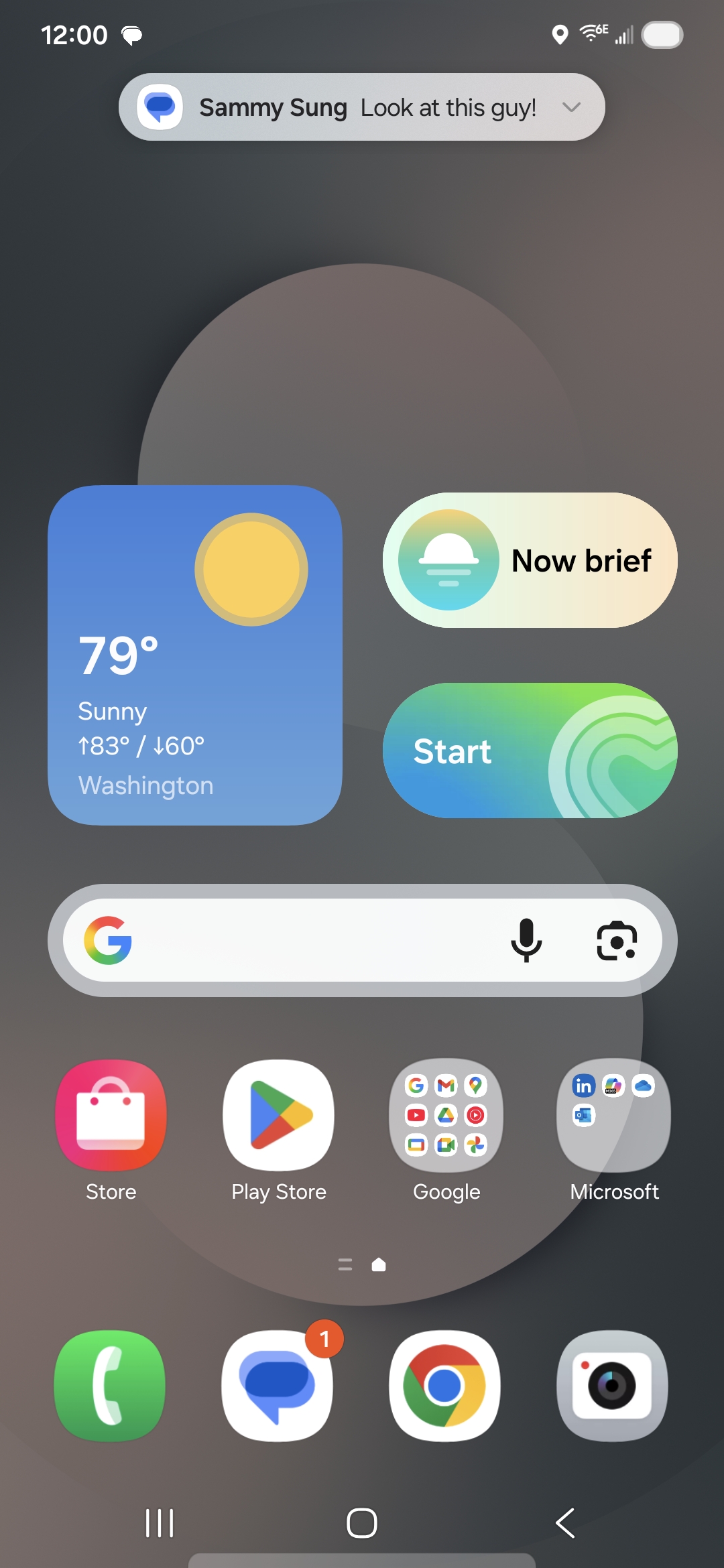The height and width of the screenshot is (1568, 724).
Task: Open Google Lens camera search
Action: [616, 940]
